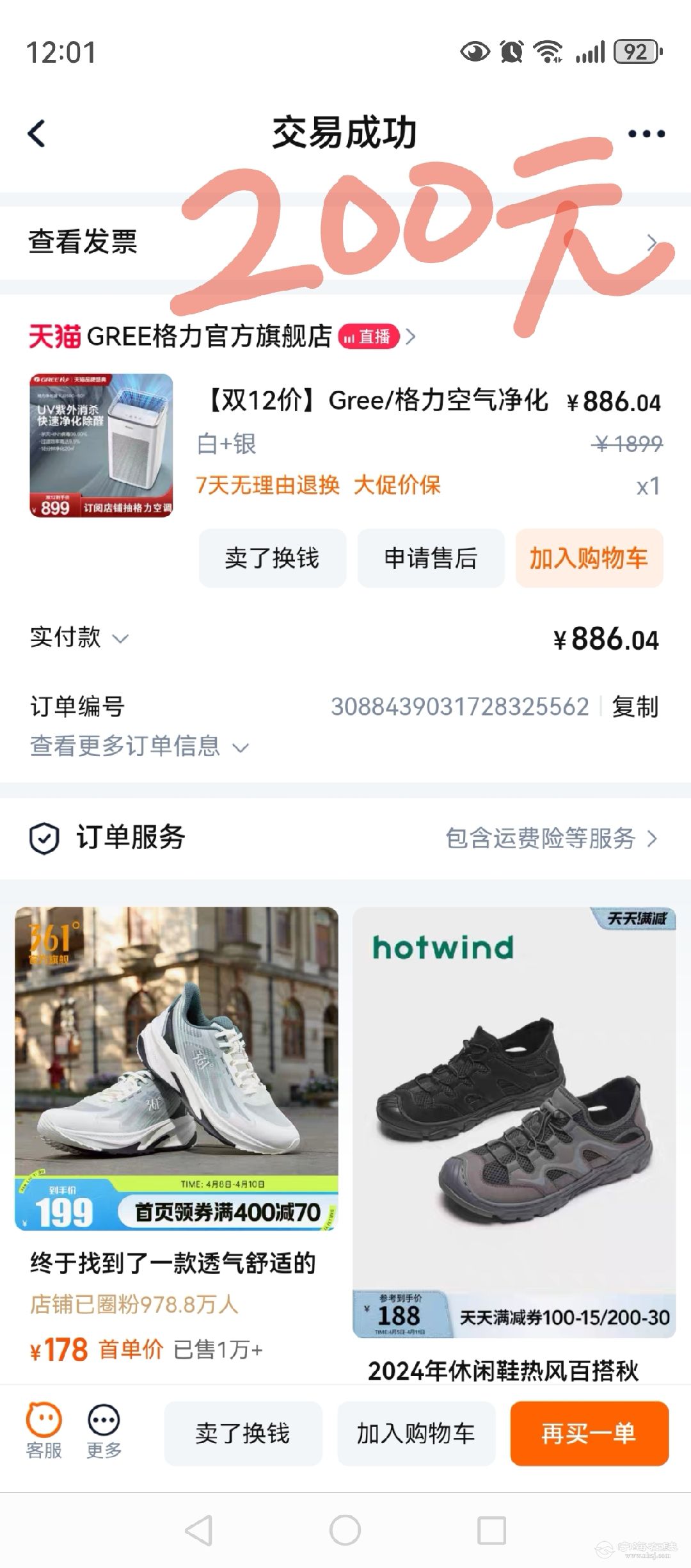The height and width of the screenshot is (1568, 691).
Task: Expand the 实付款 payment details
Action: (x=80, y=638)
